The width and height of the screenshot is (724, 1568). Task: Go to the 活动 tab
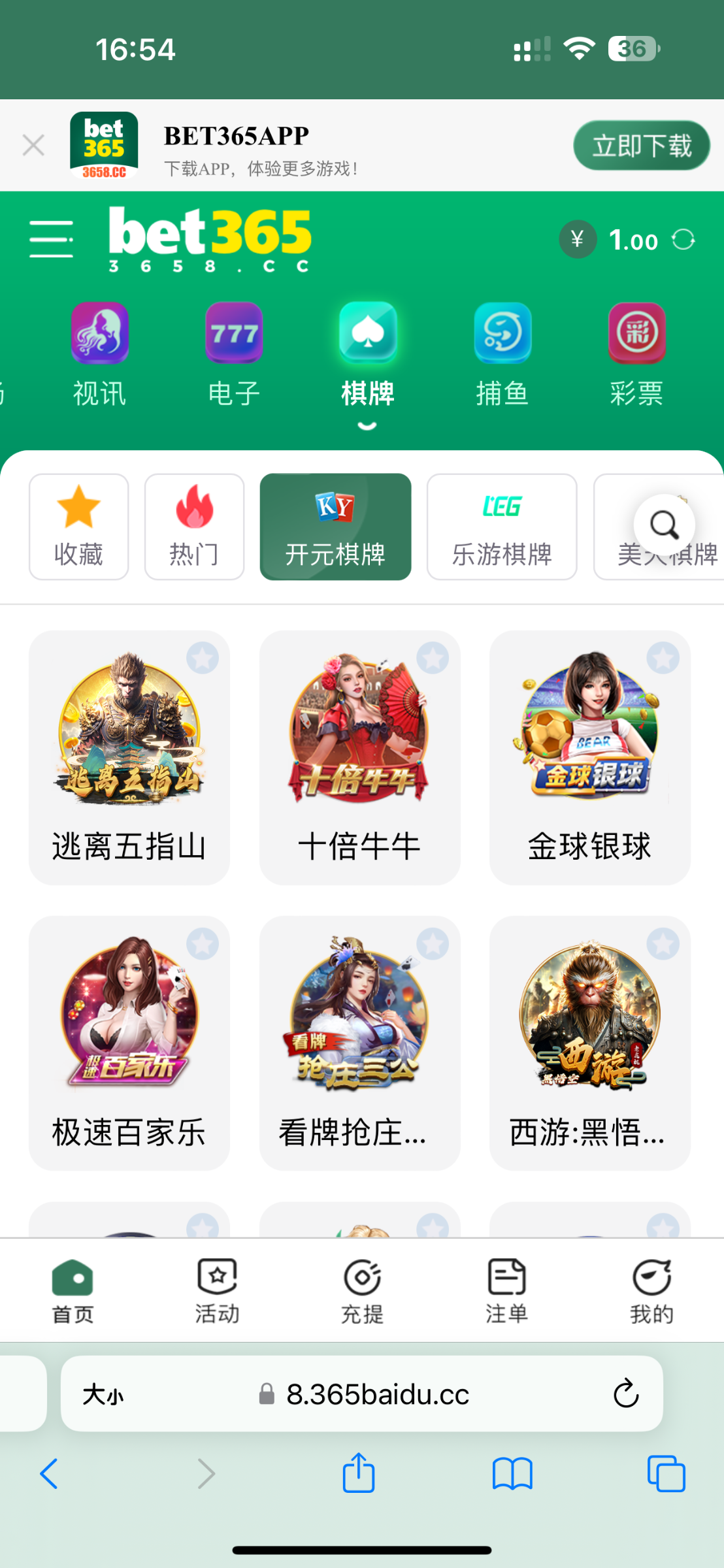217,1291
